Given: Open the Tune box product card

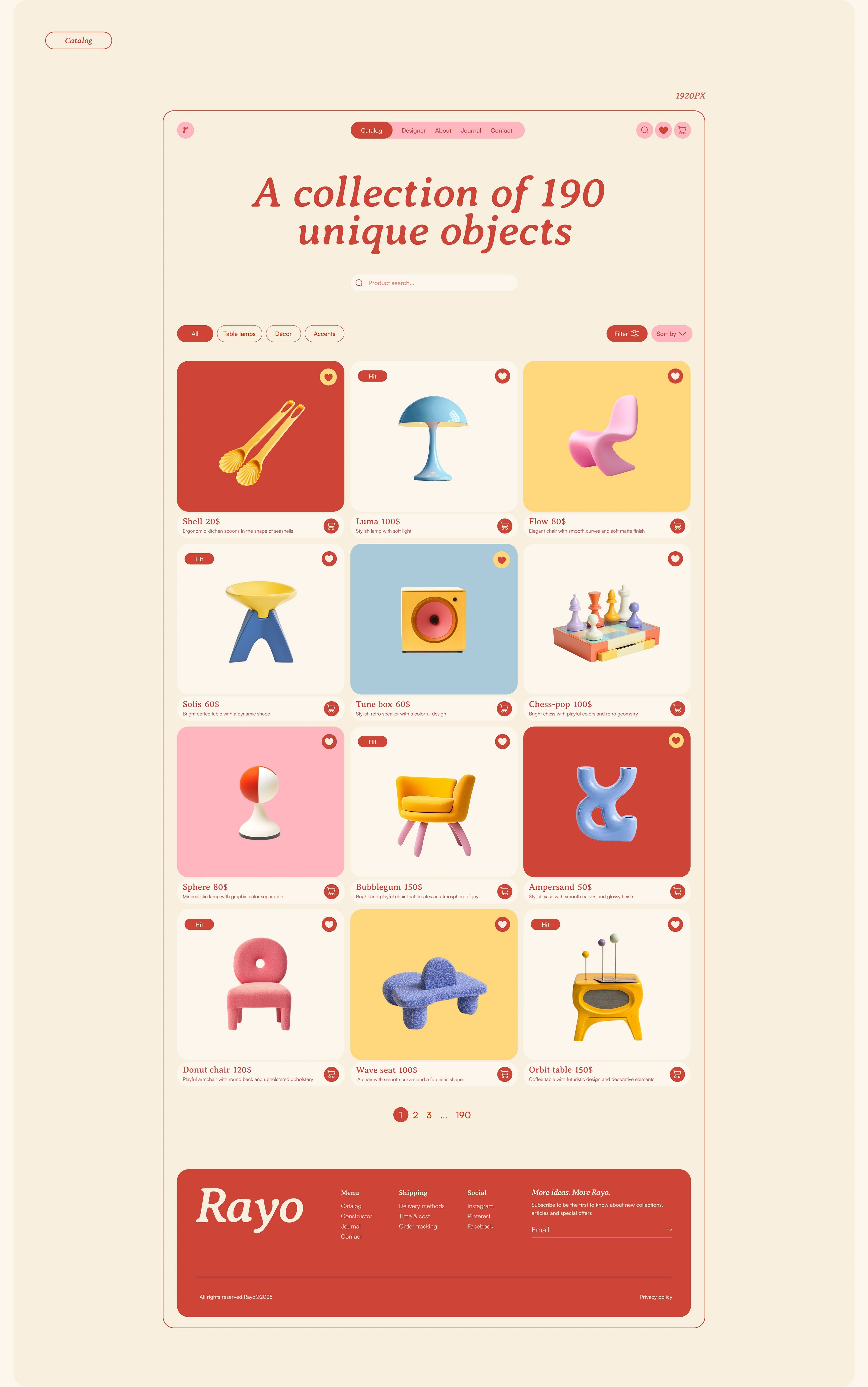Looking at the screenshot, I should [x=433, y=619].
